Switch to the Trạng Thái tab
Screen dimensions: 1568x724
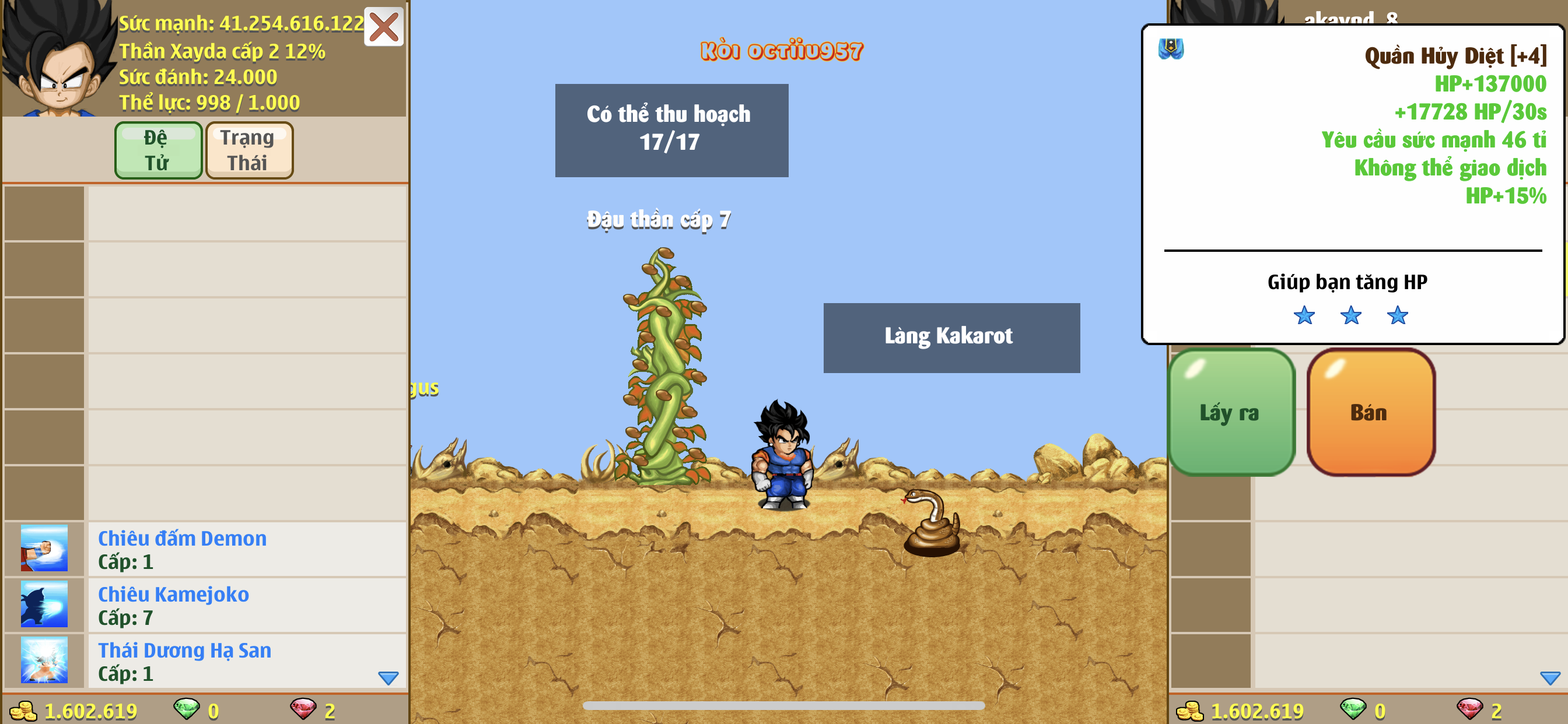[x=249, y=150]
